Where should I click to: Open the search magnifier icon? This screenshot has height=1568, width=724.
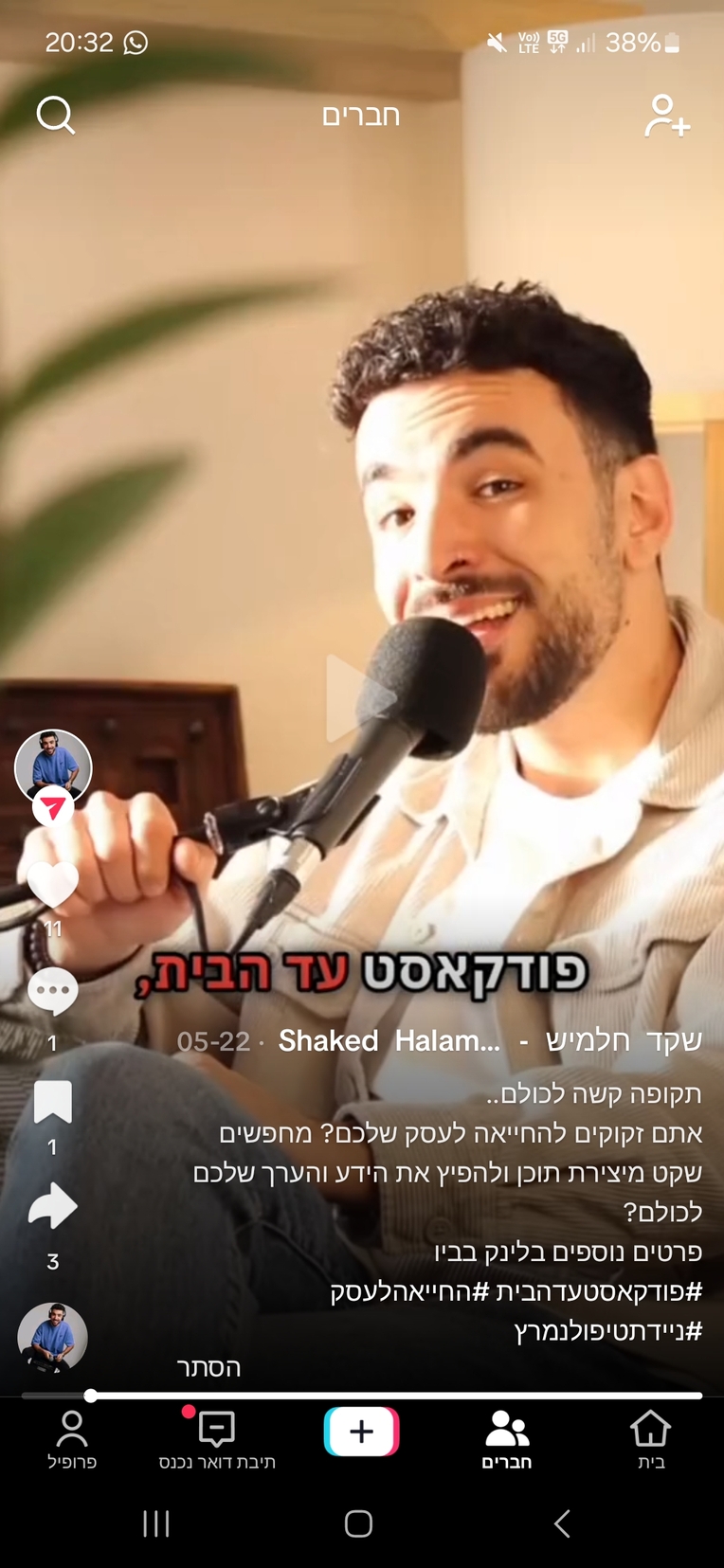tap(55, 116)
